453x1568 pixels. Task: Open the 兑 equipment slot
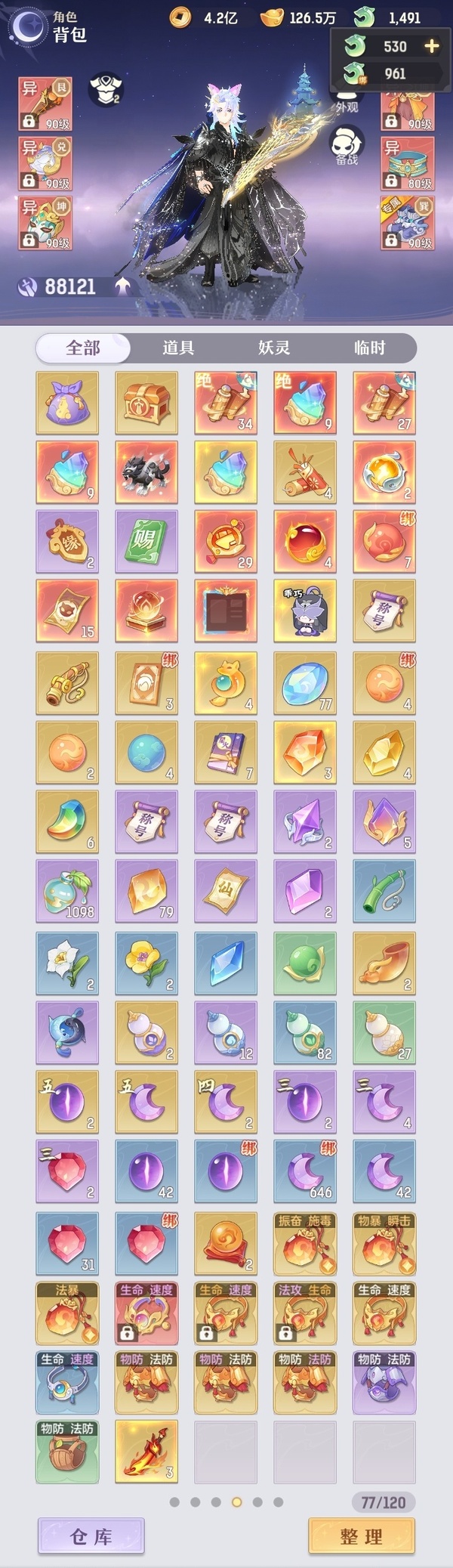tap(45, 163)
